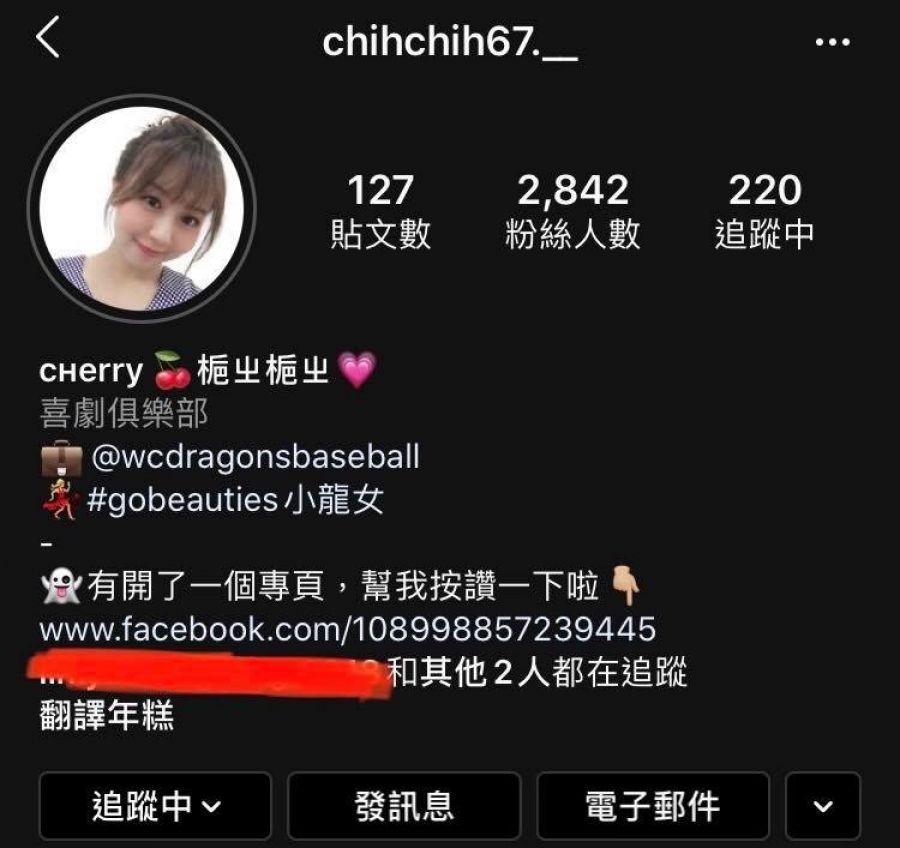Screen dimensions: 900x848
Task: Open the www.facebook.com link in bio
Action: point(347,629)
